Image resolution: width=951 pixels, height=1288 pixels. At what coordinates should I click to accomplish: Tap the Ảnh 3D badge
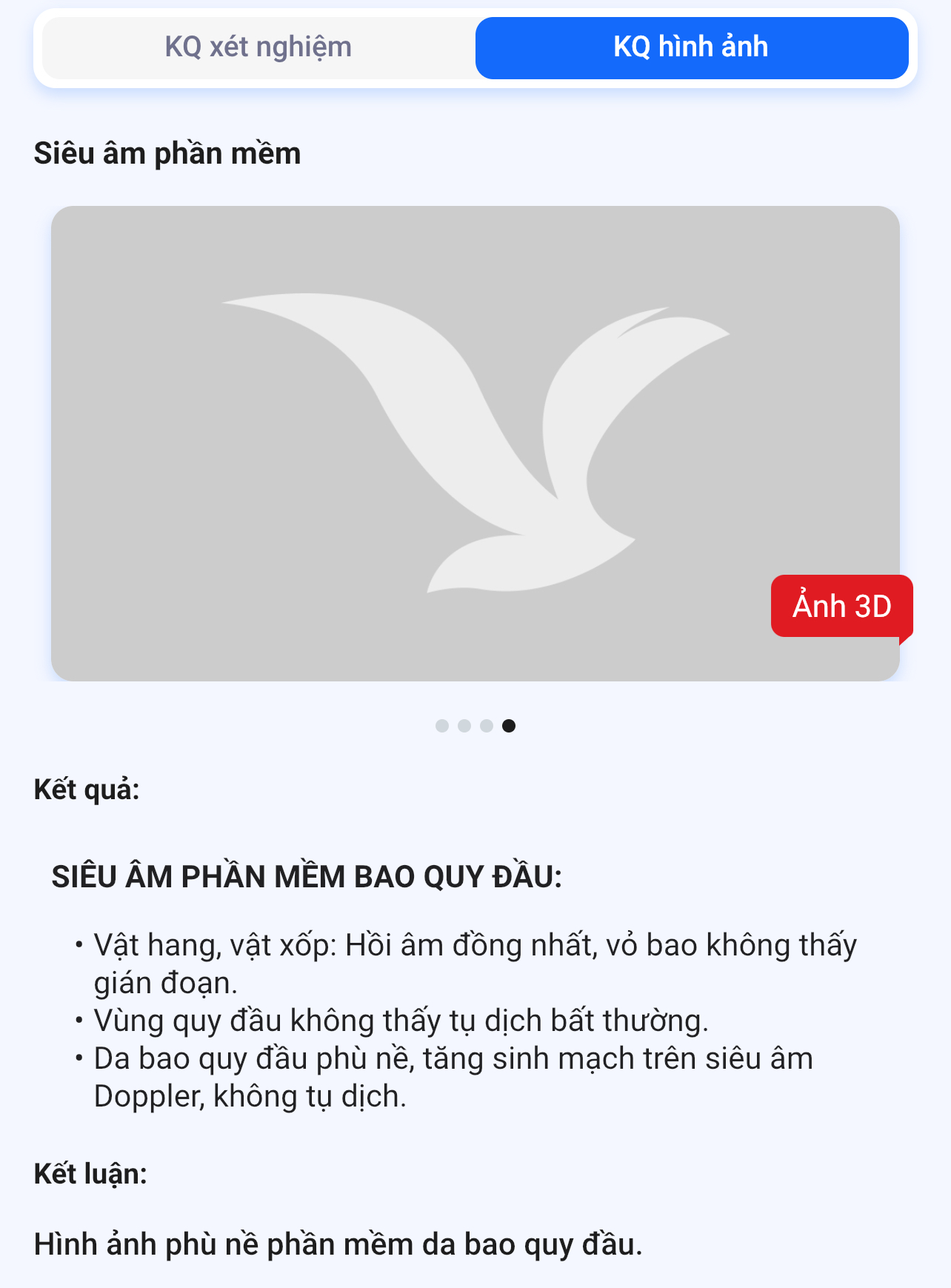[841, 606]
